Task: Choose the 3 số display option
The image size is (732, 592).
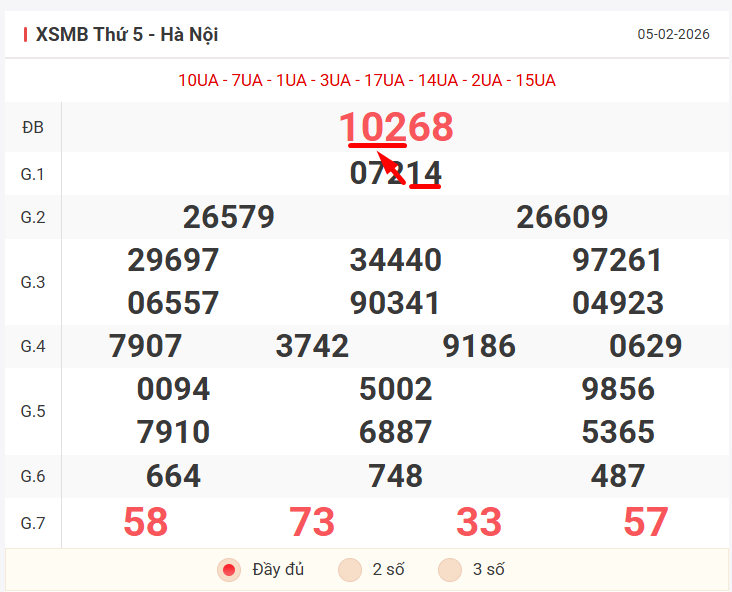Action: (449, 570)
